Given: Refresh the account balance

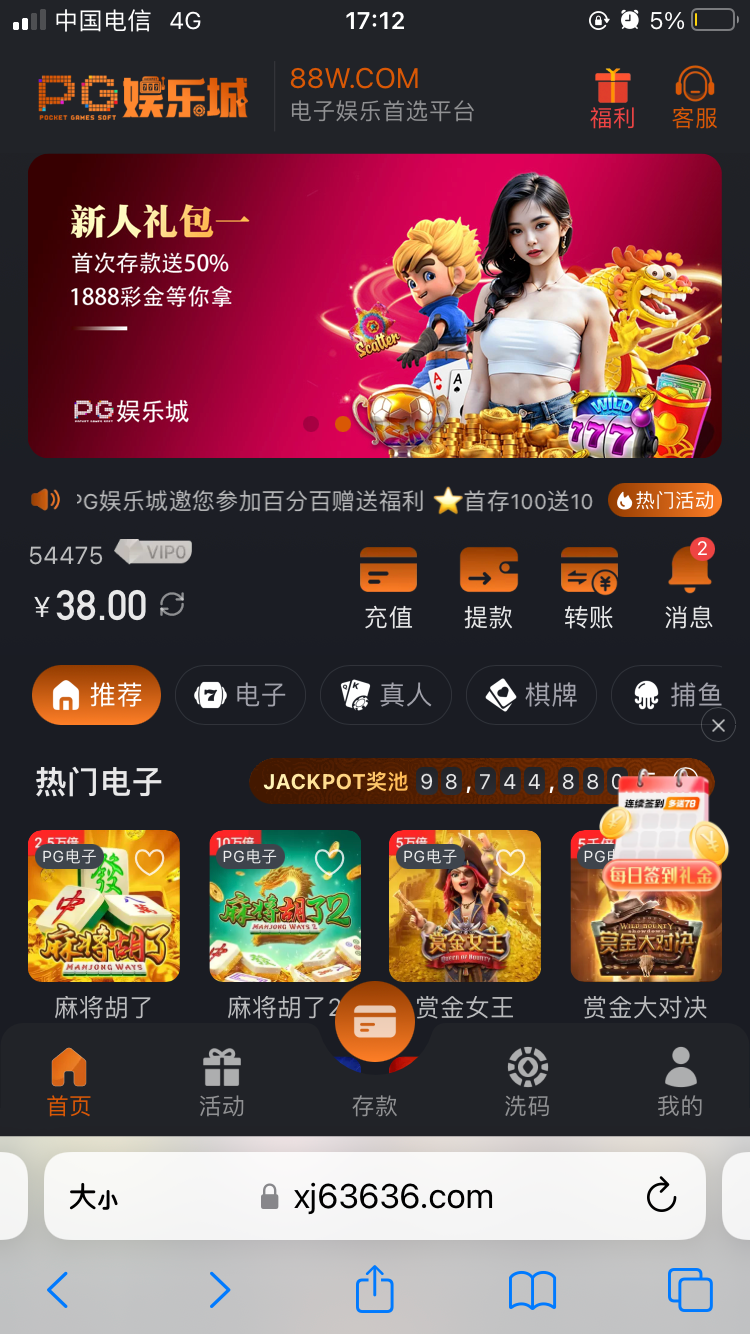Looking at the screenshot, I should coord(172,605).
